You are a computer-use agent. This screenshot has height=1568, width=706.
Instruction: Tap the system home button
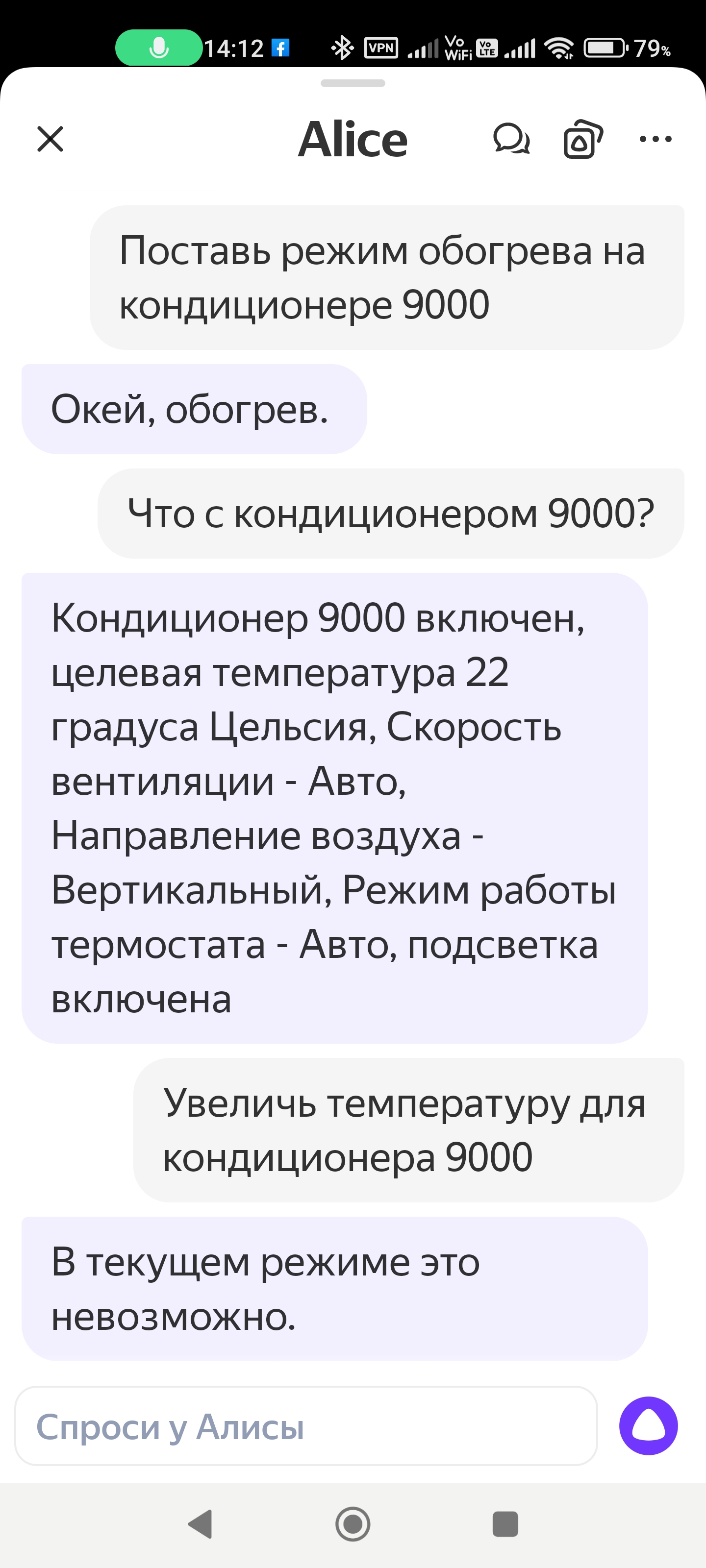(353, 1524)
